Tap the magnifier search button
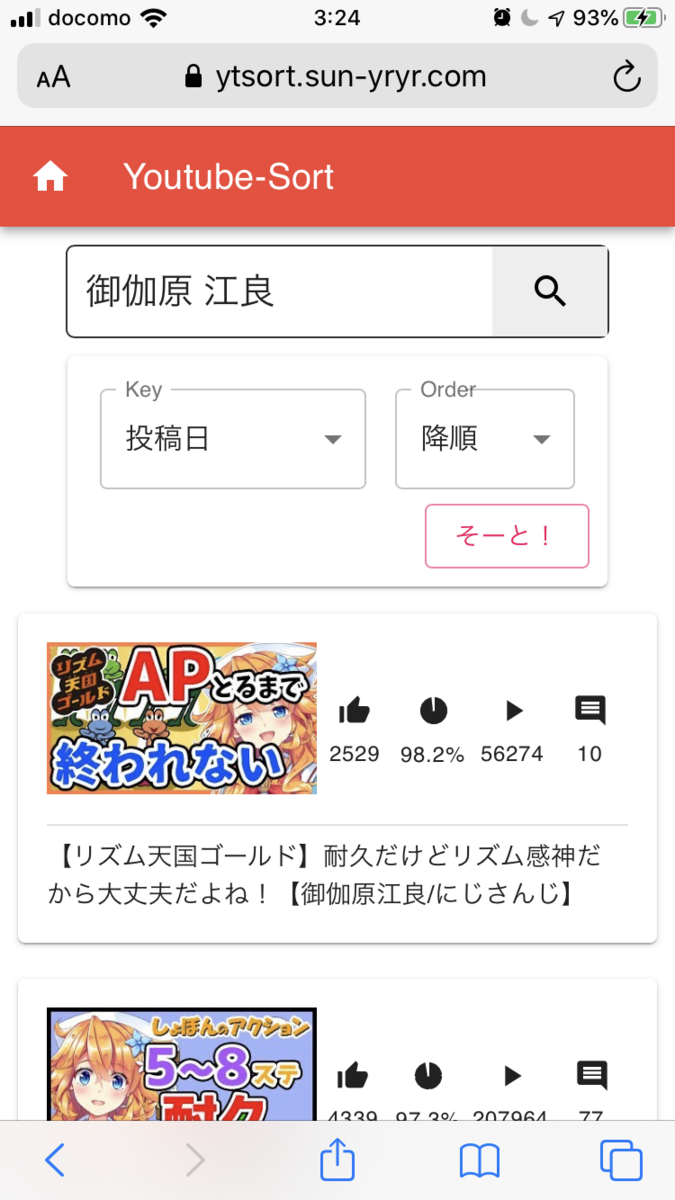675x1200 pixels. [550, 291]
